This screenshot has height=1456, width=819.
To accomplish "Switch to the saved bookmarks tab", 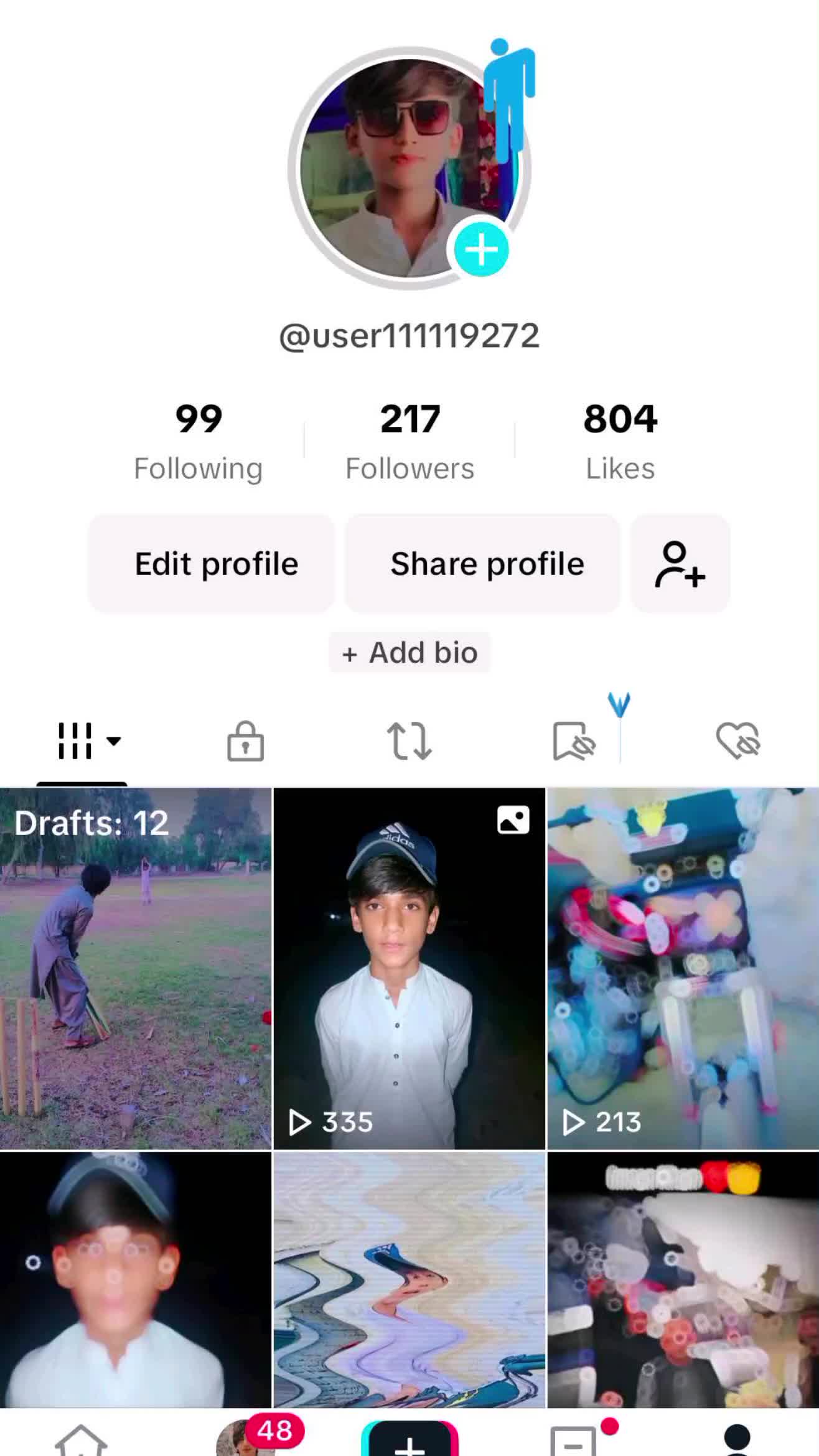I will point(573,740).
